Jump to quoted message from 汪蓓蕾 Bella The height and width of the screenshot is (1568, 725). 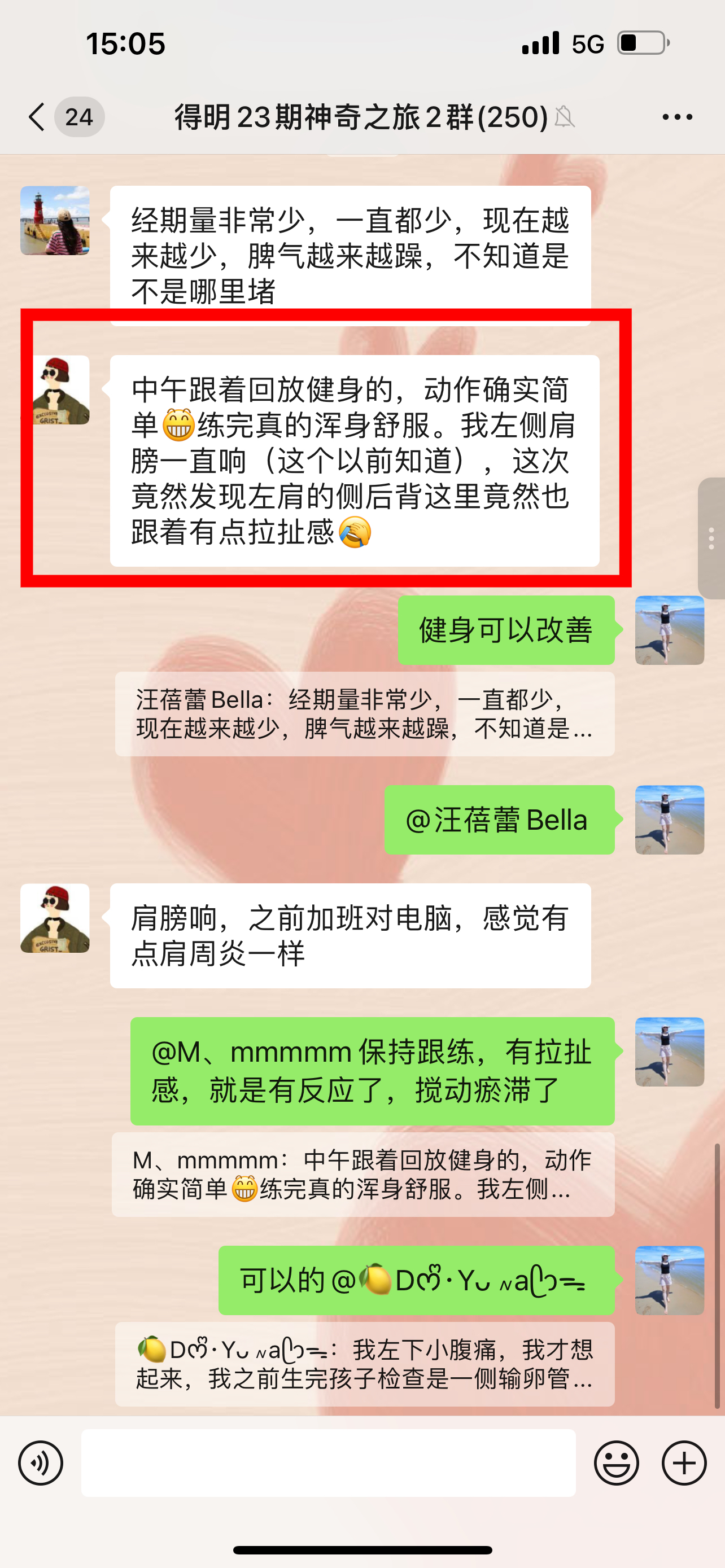click(x=364, y=714)
